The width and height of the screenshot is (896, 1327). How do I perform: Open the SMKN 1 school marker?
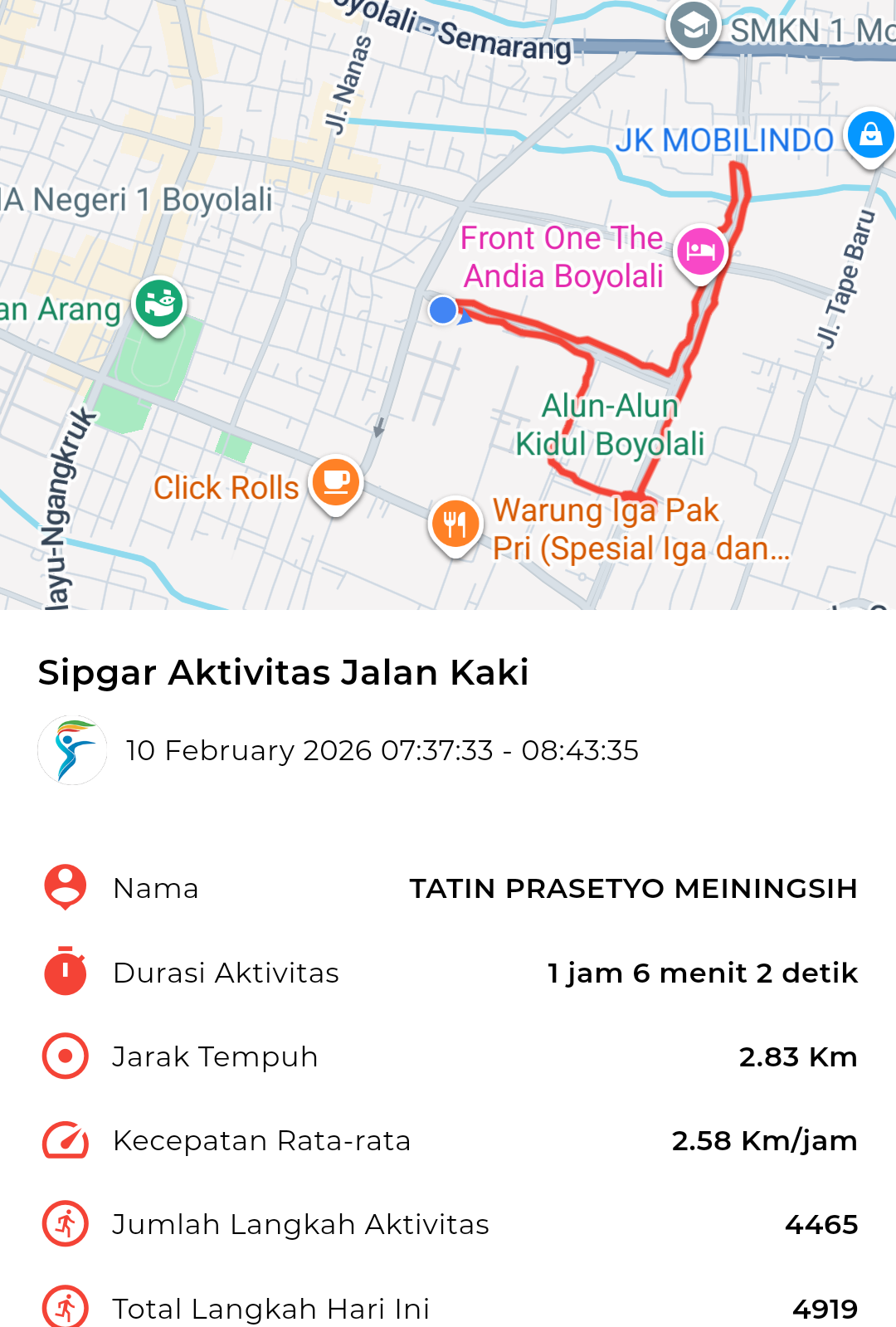693,27
